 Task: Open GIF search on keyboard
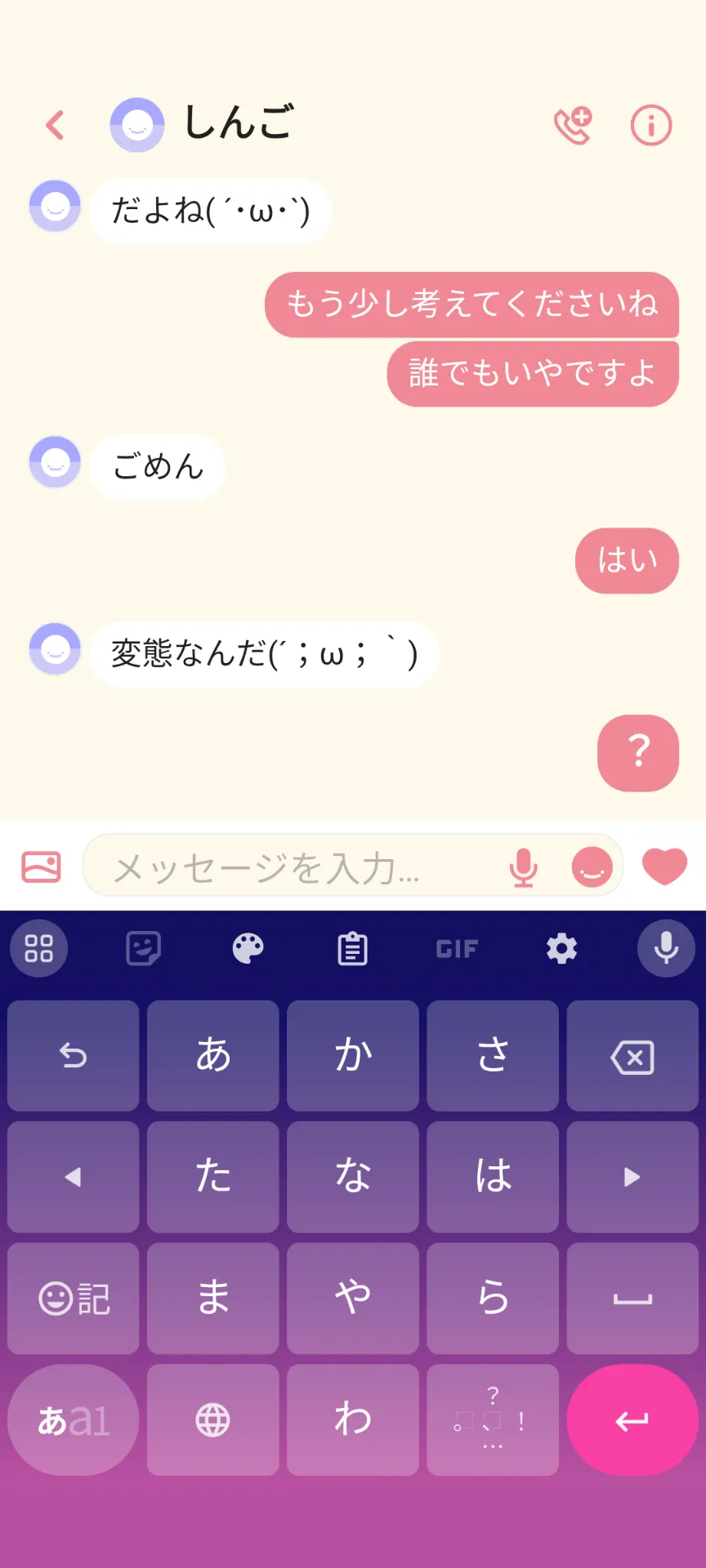point(457,948)
